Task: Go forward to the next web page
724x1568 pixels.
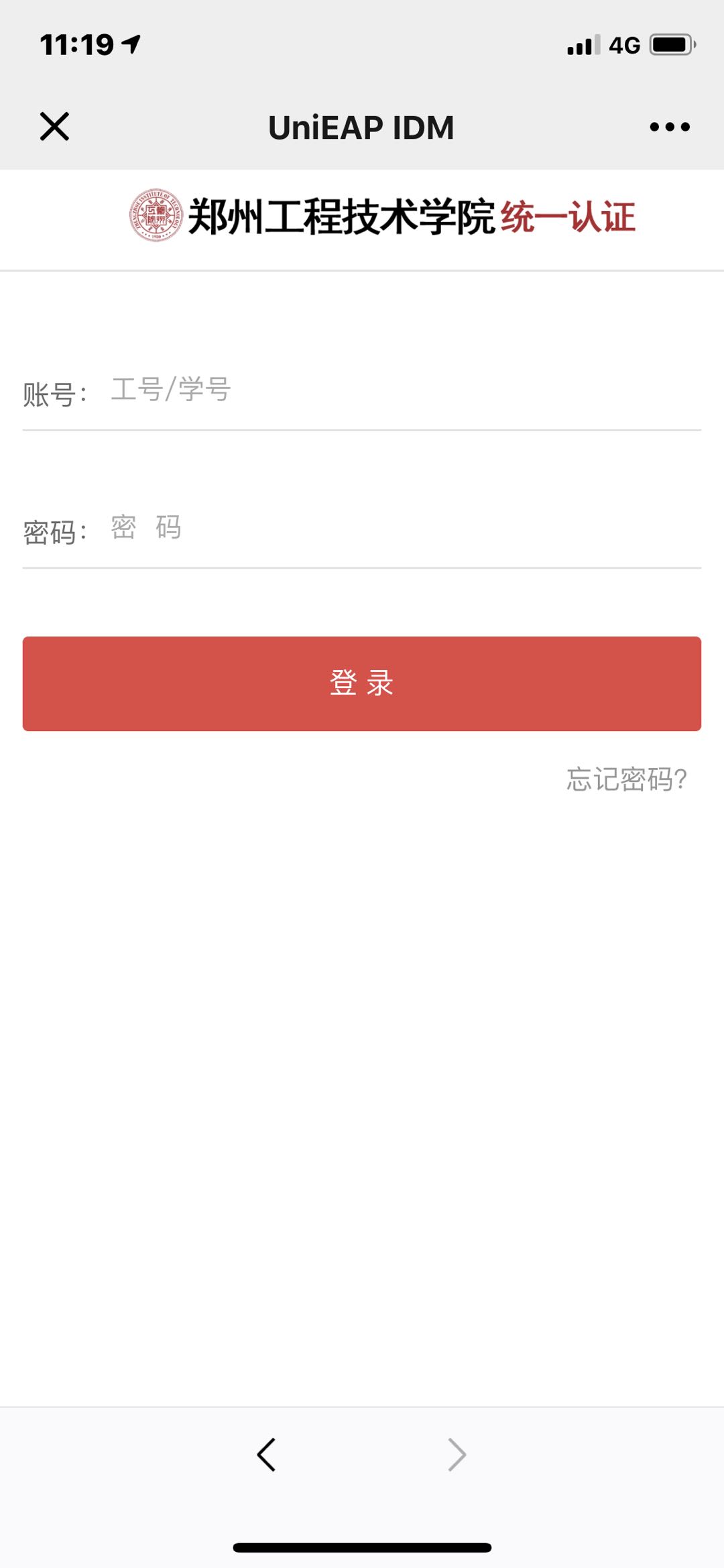Action: [x=457, y=1455]
